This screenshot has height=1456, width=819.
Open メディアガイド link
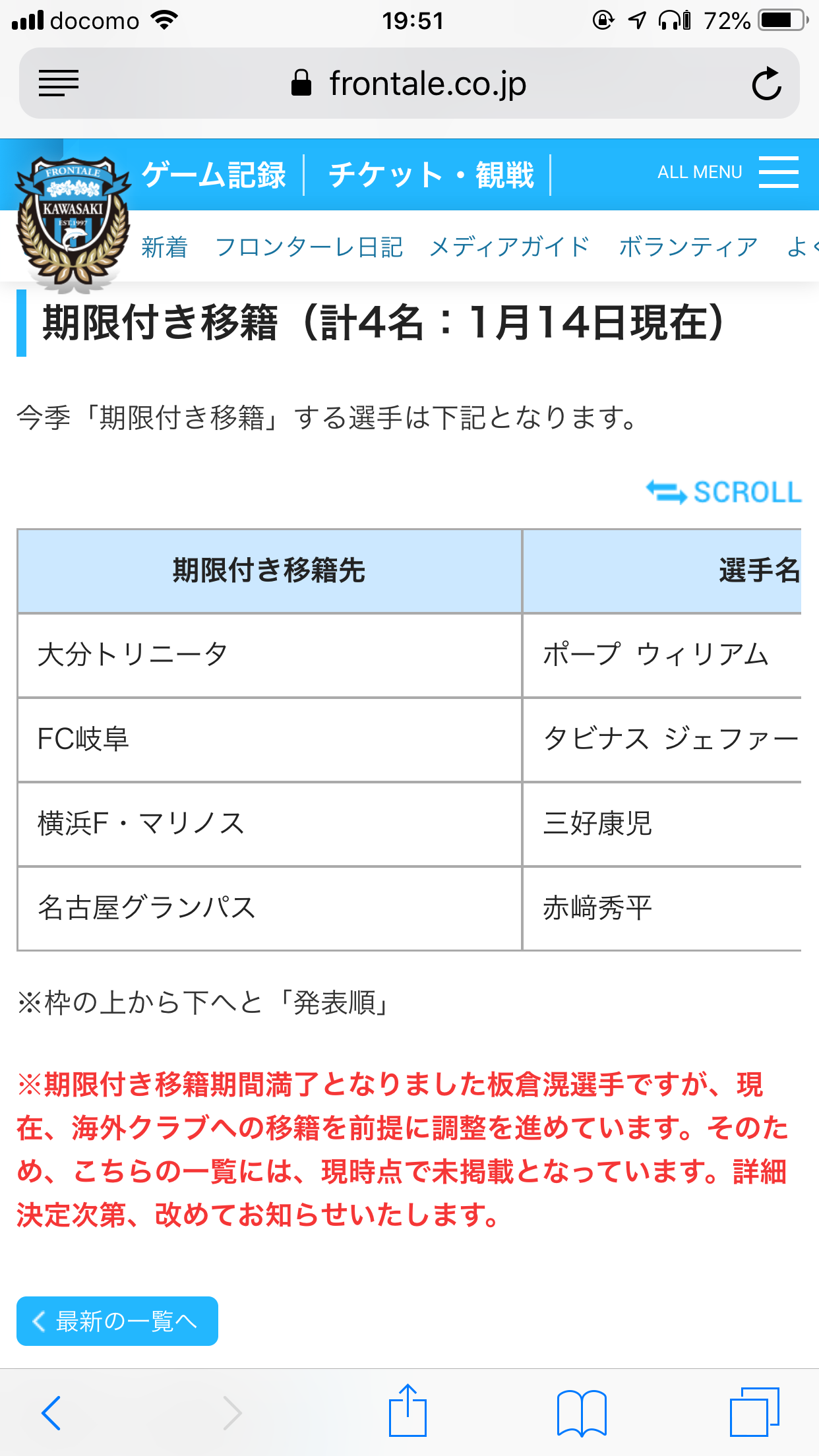click(509, 247)
